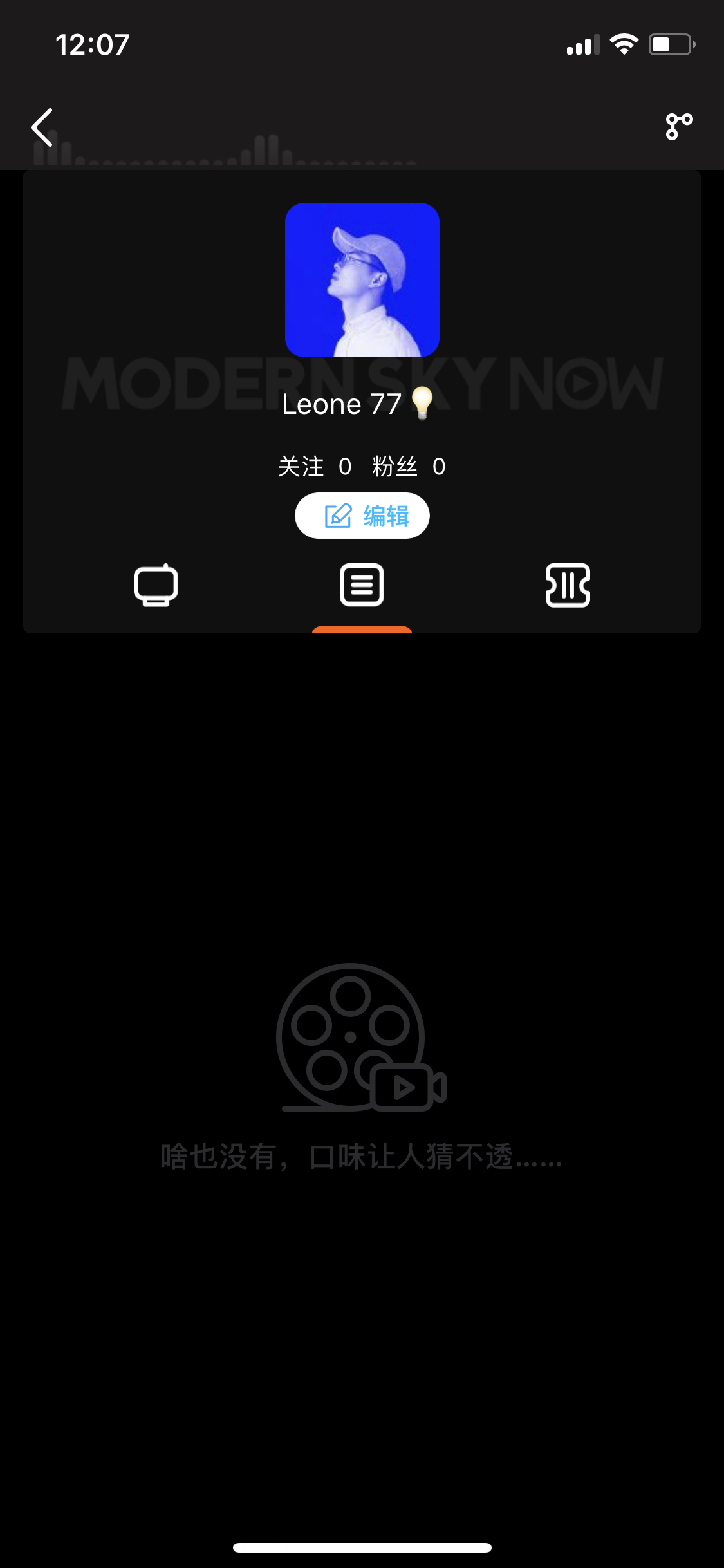Image resolution: width=724 pixels, height=1568 pixels.
Task: Go back using the top-left arrow
Action: point(42,127)
